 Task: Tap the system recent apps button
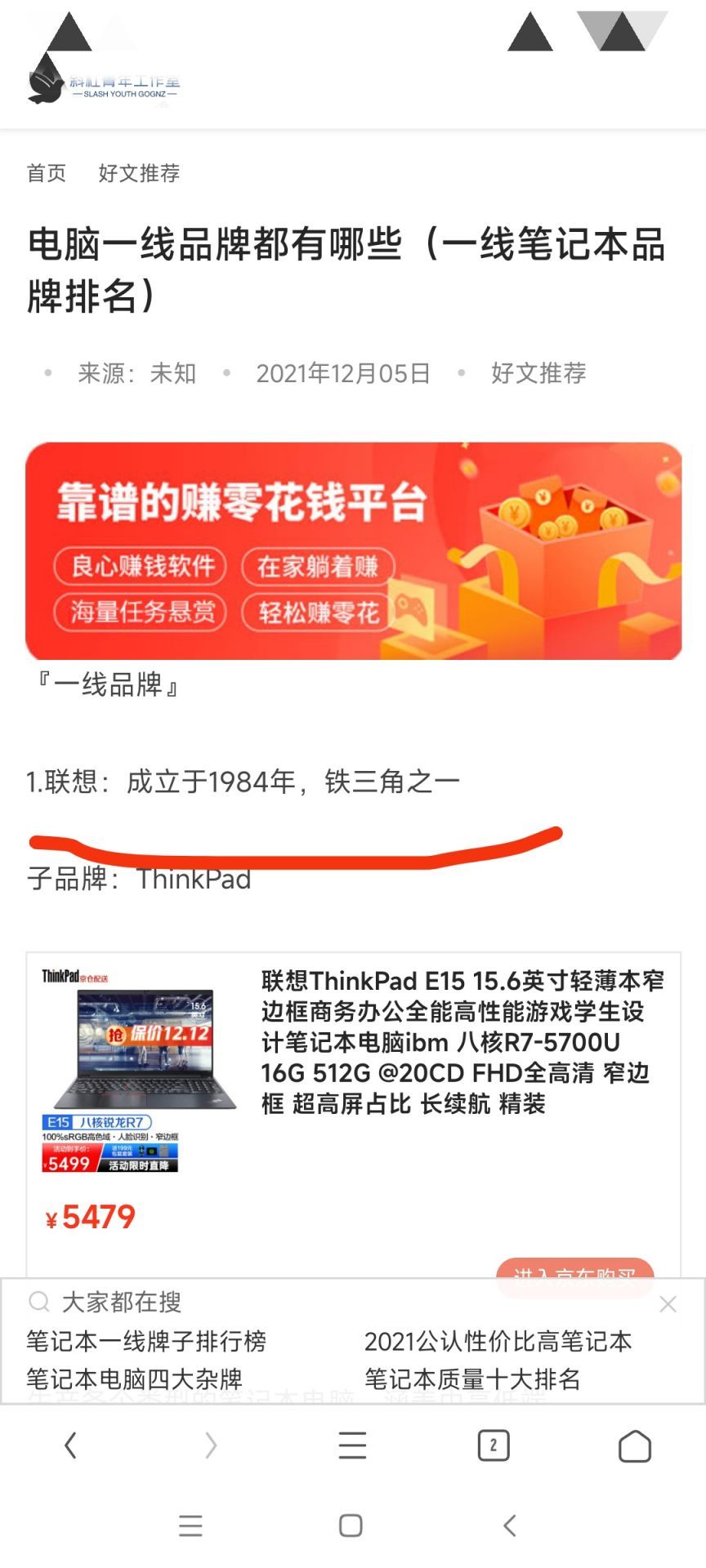click(190, 1526)
